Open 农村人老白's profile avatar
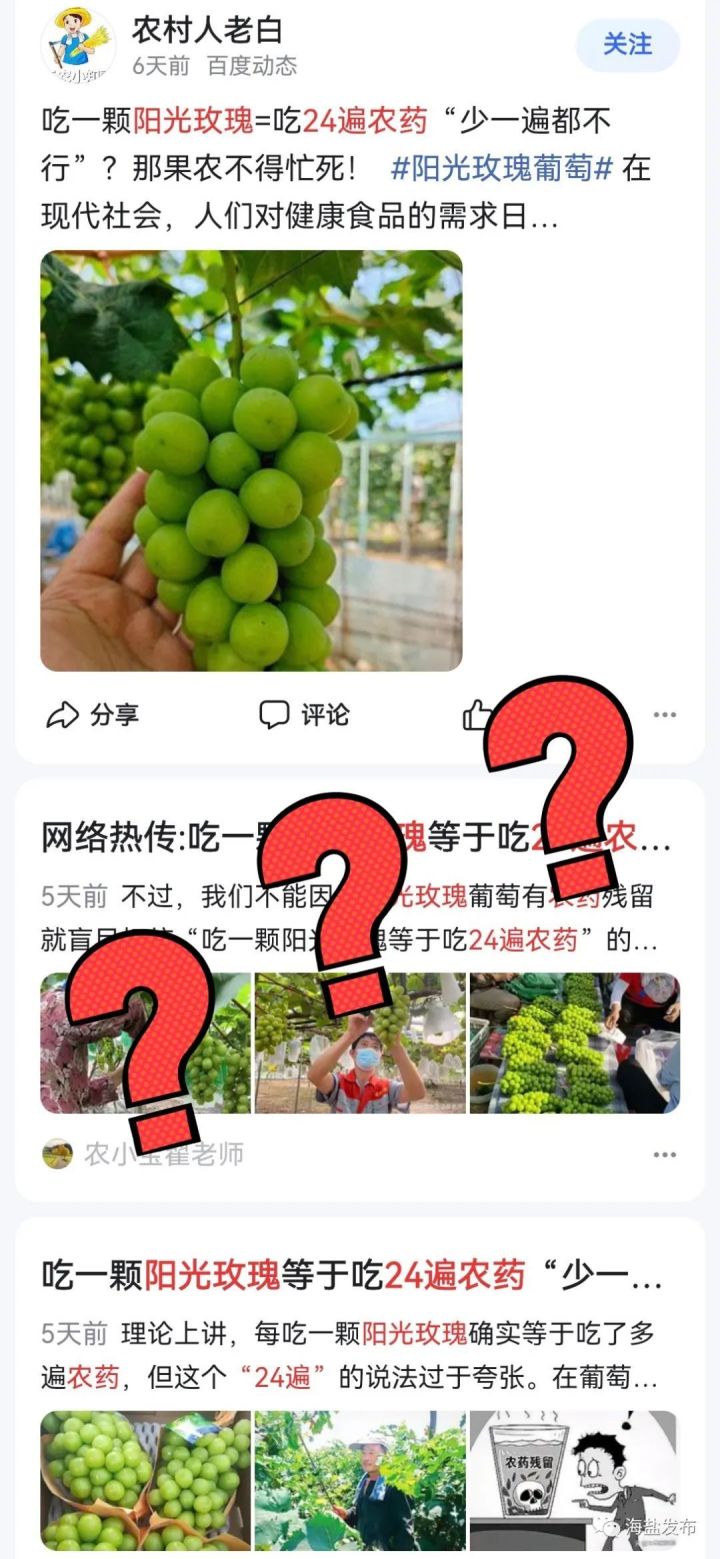 77,45
